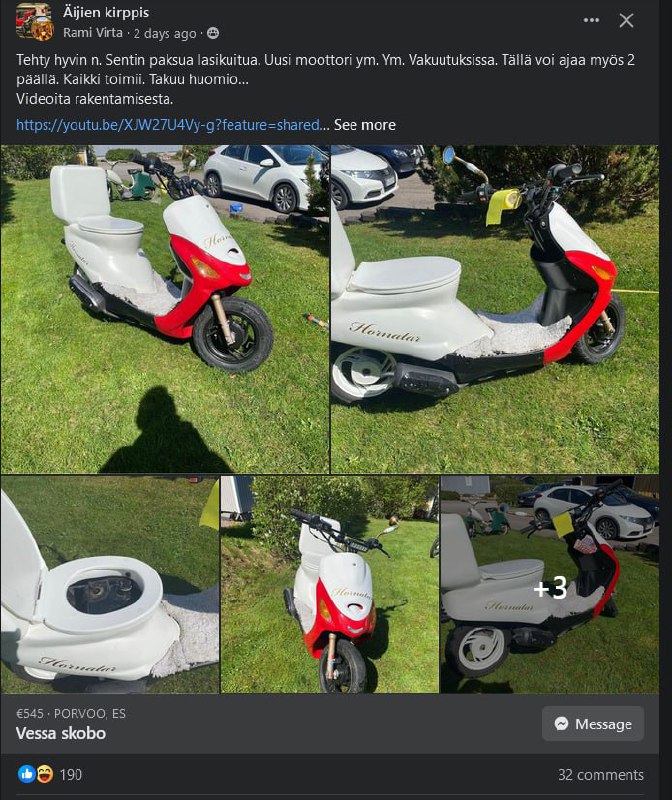The image size is (672, 800).
Task: Expand the post with See more
Action: tap(364, 125)
